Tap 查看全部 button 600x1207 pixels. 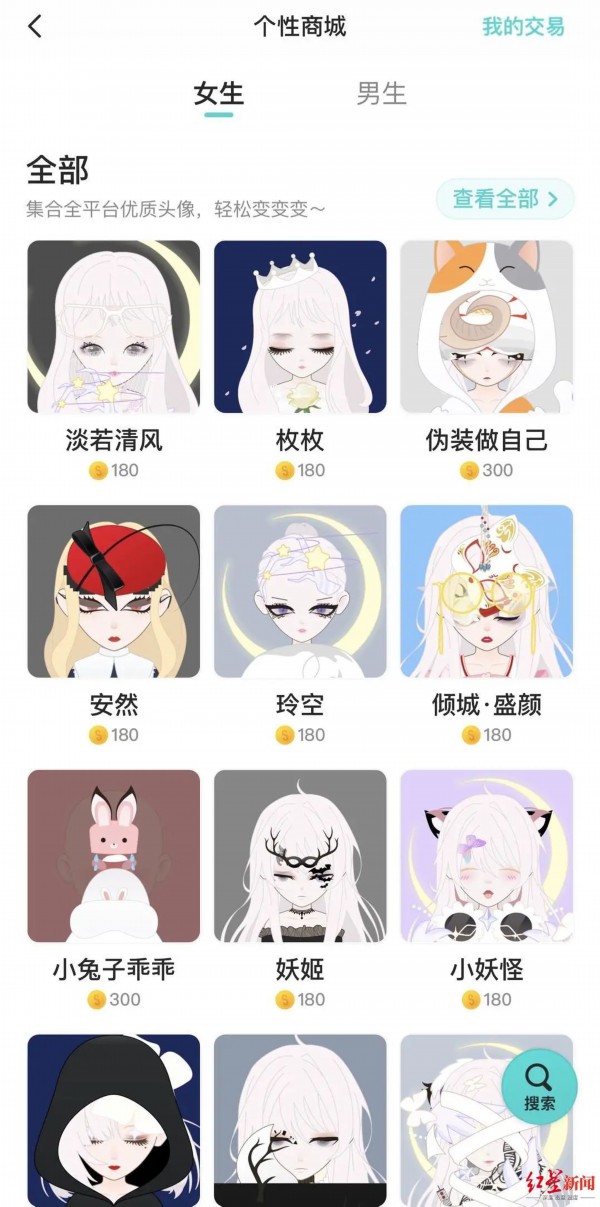pos(504,199)
